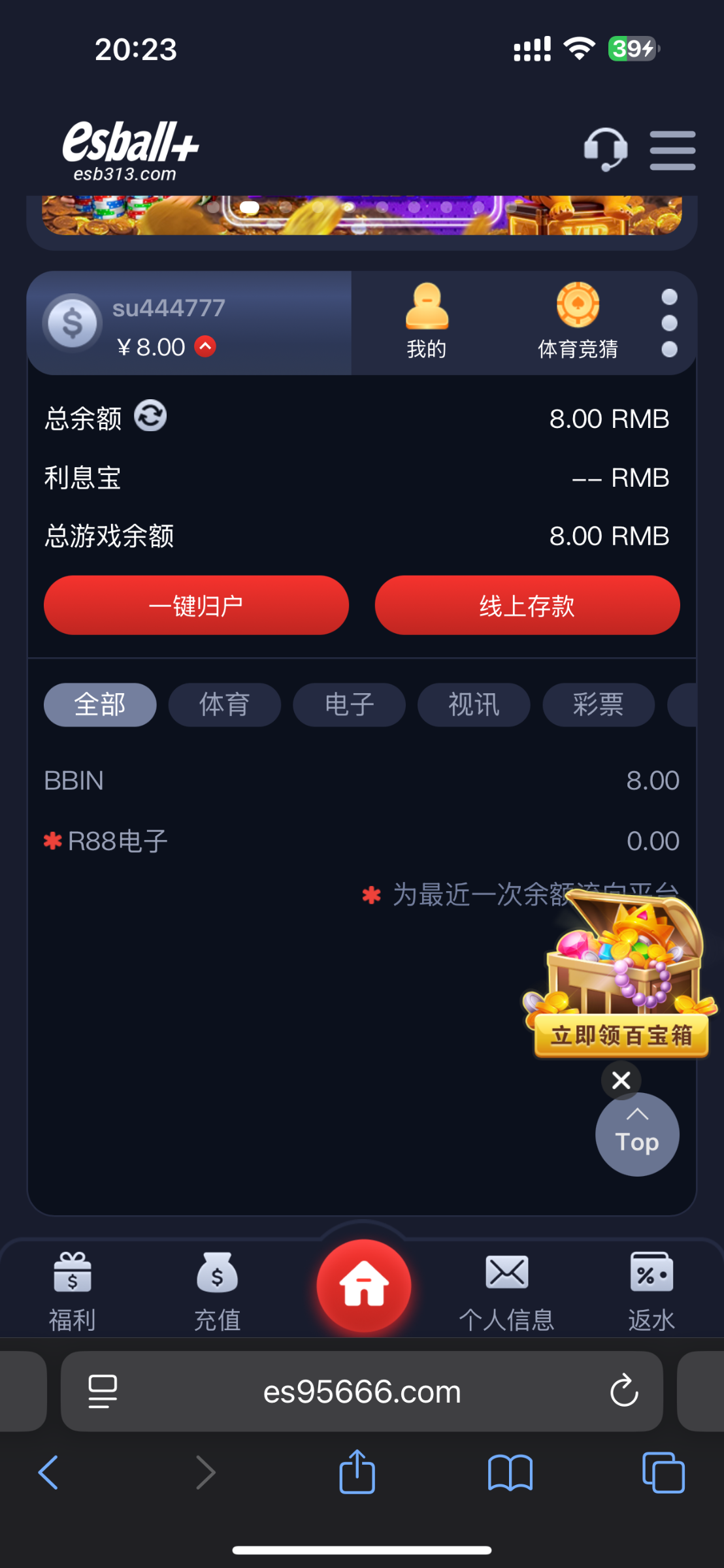This screenshot has width=724, height=1568.
Task: Open 我的 account section
Action: [427, 321]
